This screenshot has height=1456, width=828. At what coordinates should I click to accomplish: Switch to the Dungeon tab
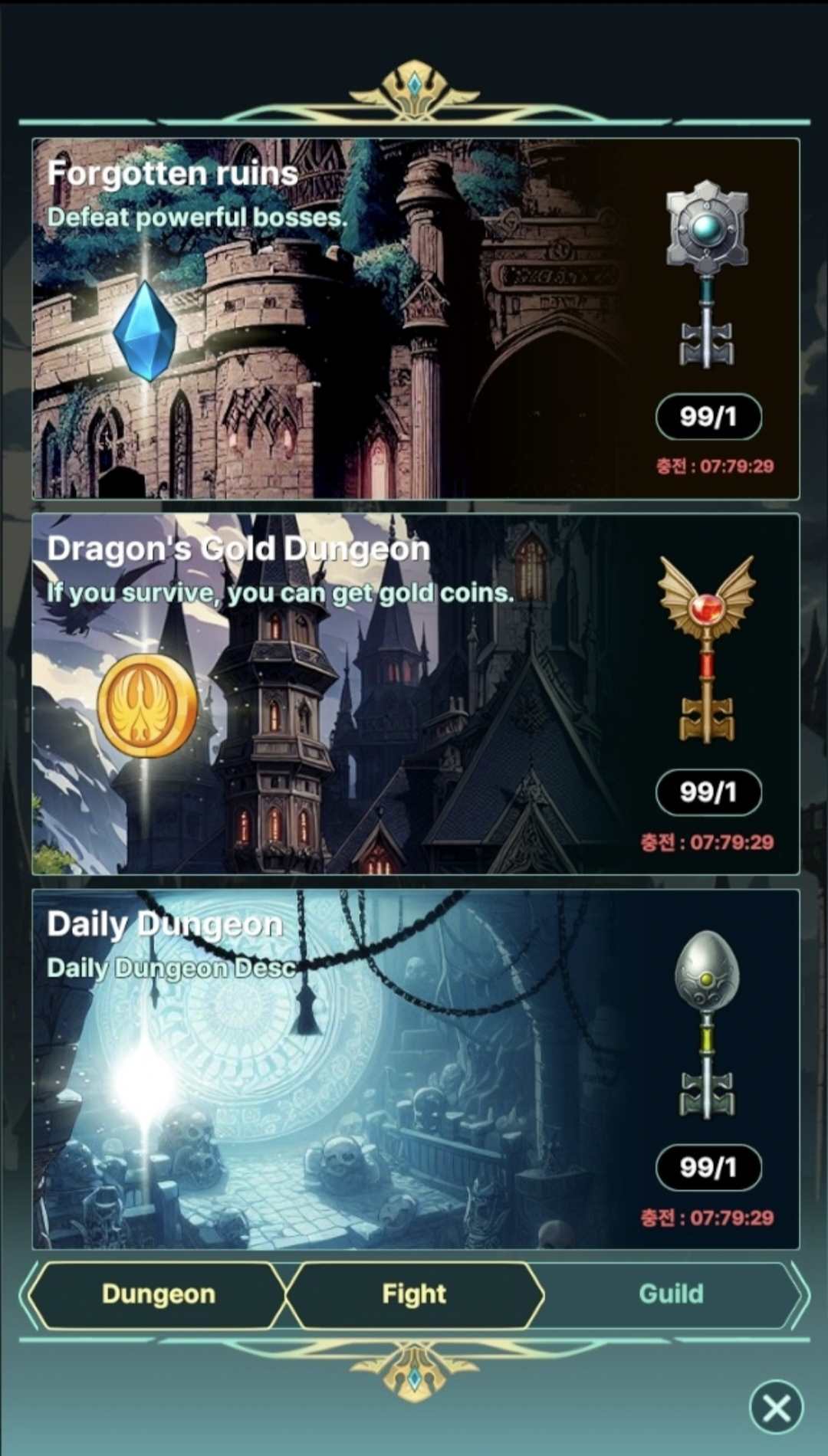coord(158,1294)
